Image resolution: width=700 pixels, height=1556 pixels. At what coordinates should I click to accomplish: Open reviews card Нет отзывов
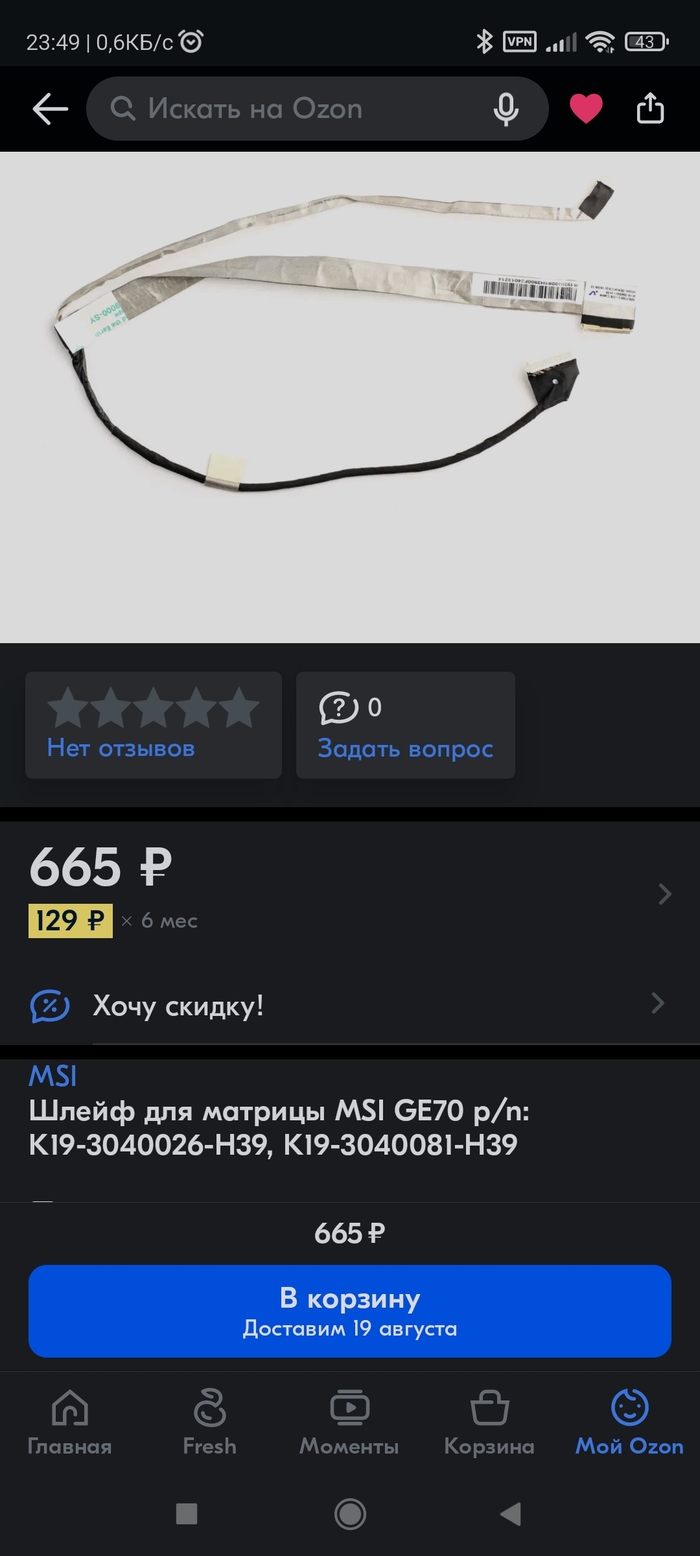[153, 725]
